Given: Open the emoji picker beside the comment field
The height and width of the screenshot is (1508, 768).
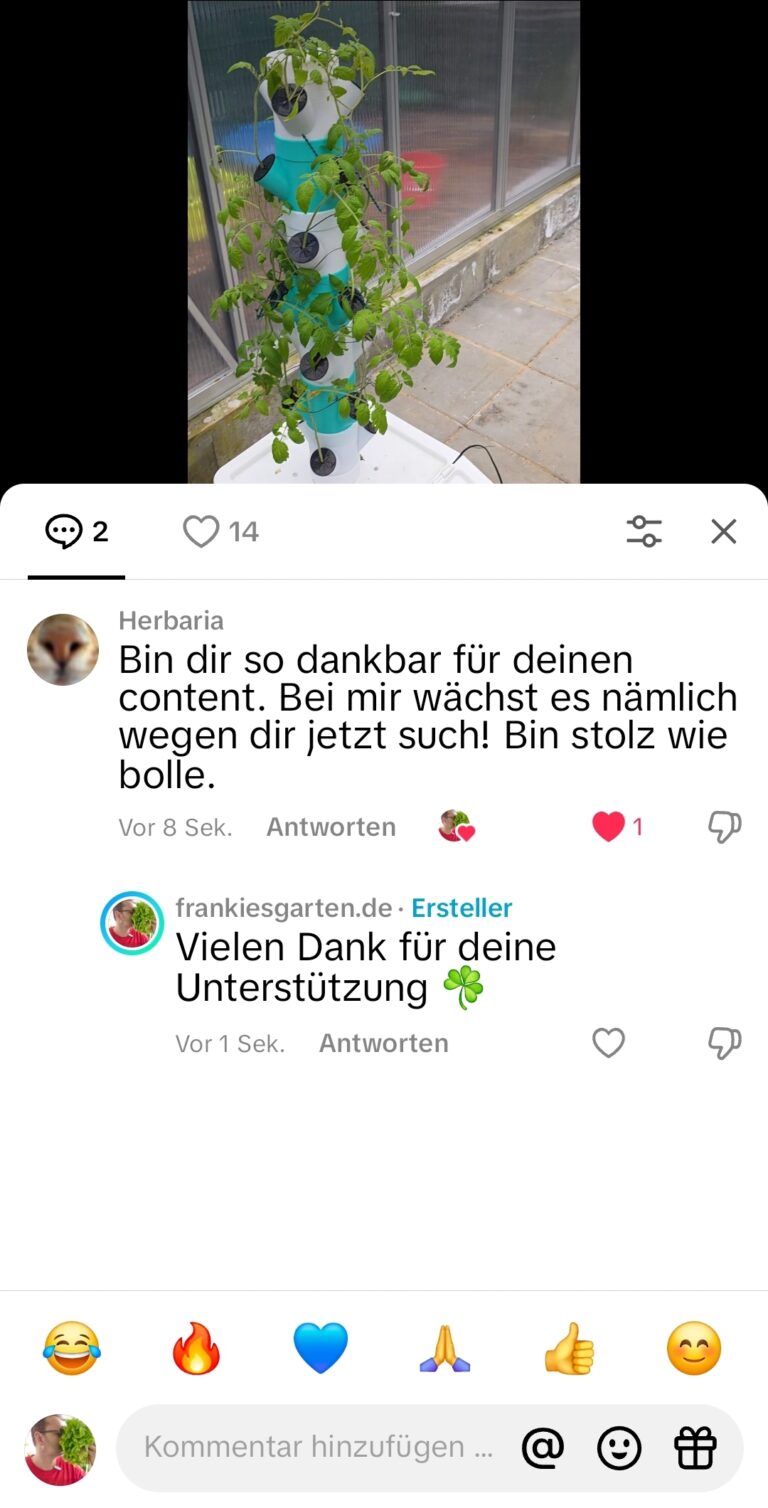Looking at the screenshot, I should click(617, 1447).
